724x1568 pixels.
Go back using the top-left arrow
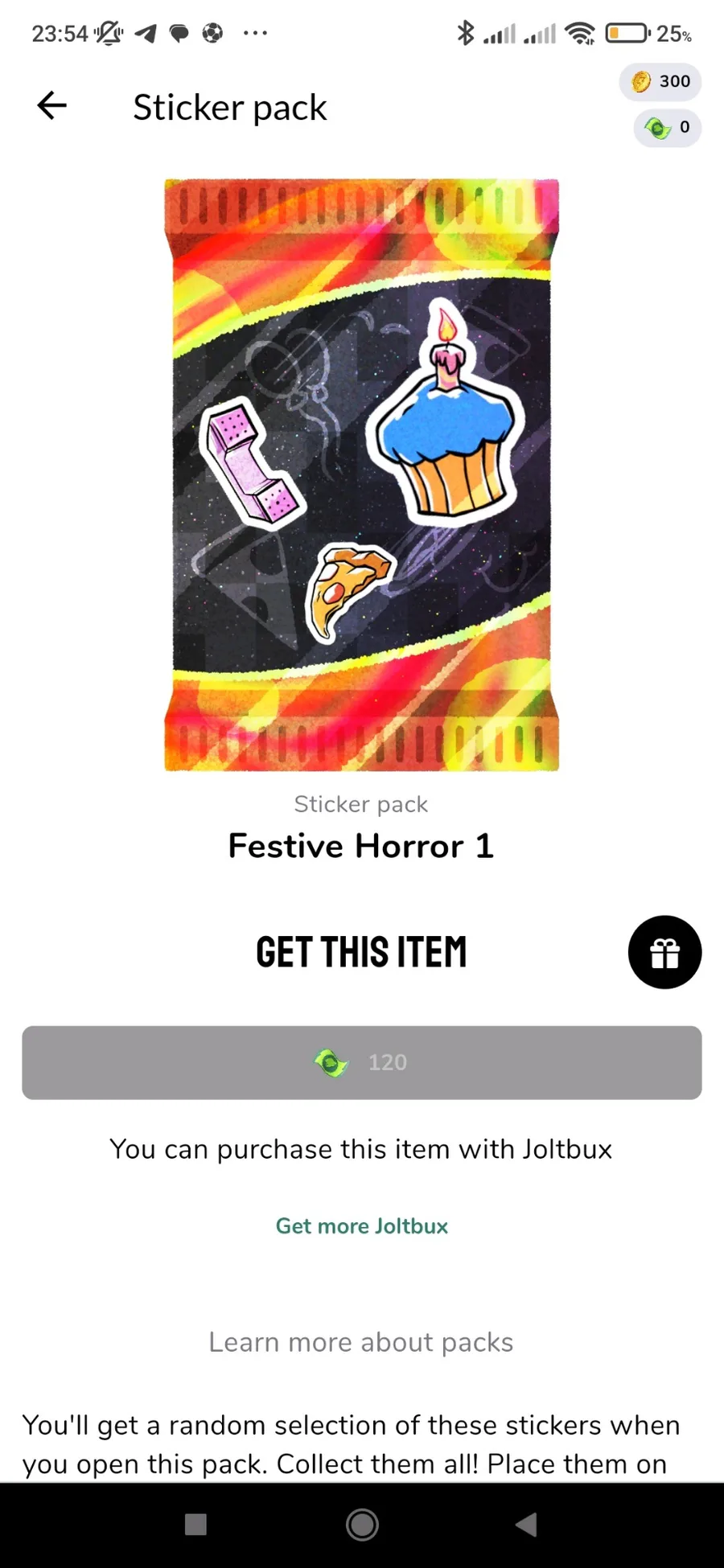pyautogui.click(x=52, y=105)
